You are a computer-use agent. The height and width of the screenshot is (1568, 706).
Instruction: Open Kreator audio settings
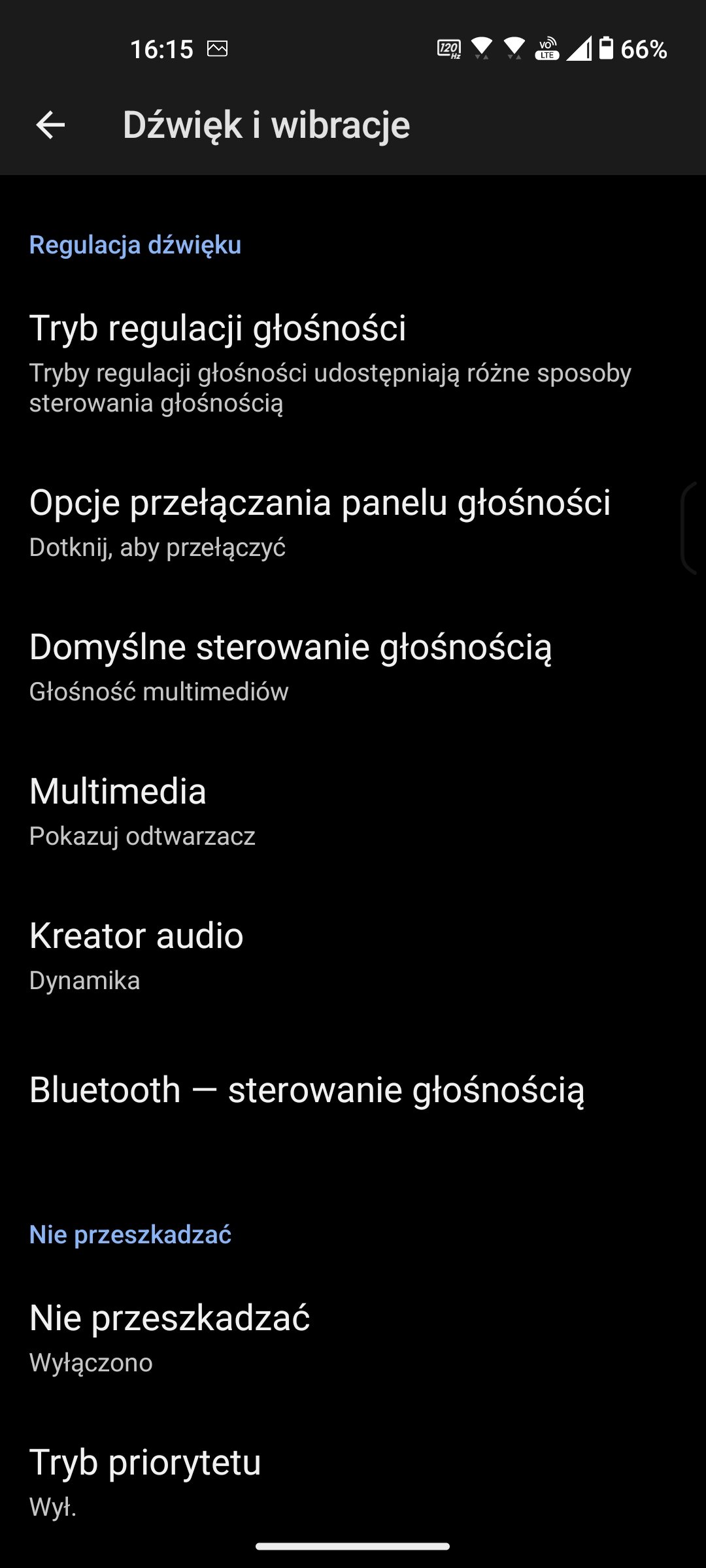coord(353,956)
